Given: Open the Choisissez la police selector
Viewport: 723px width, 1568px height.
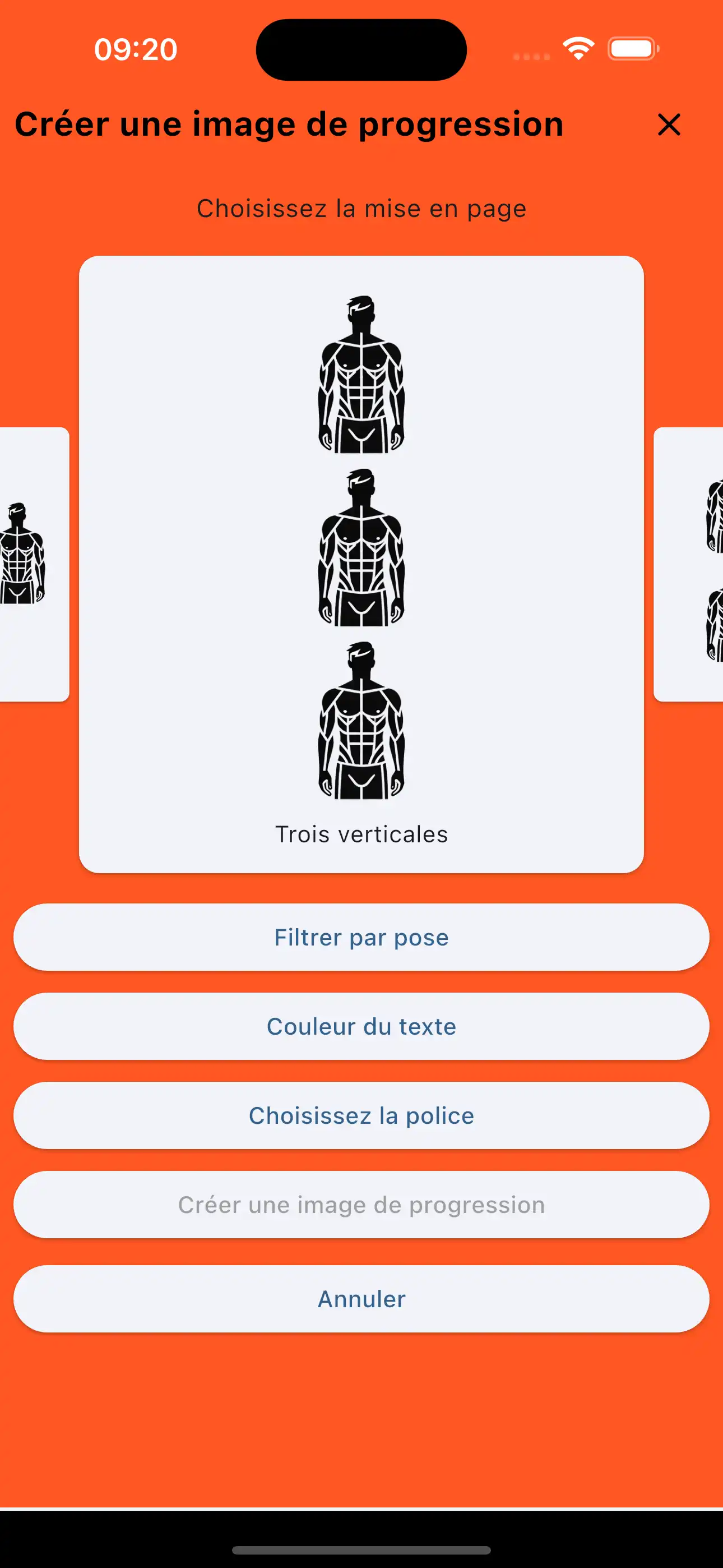Looking at the screenshot, I should click(361, 1115).
